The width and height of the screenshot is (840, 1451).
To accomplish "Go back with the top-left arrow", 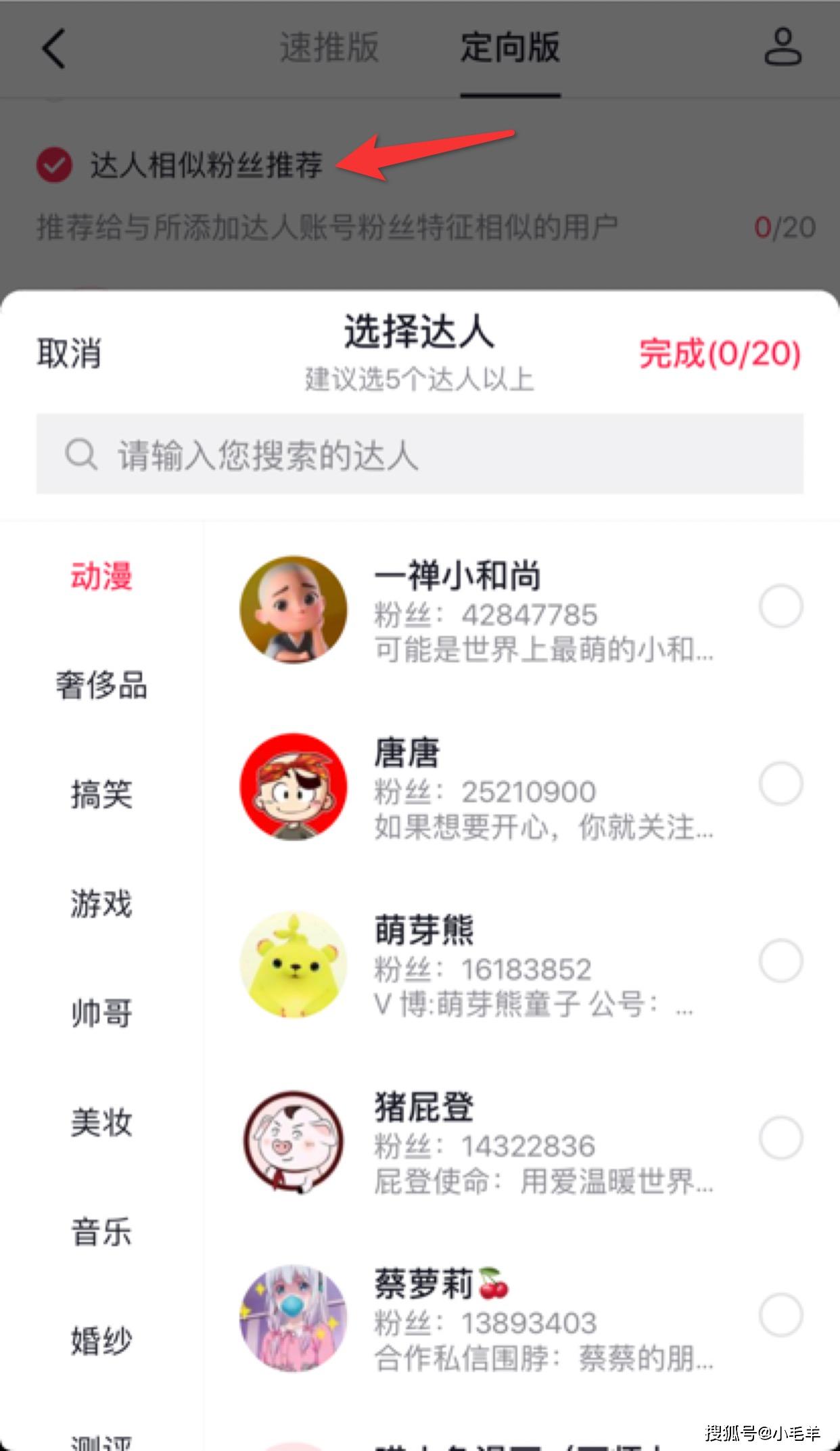I will click(x=54, y=48).
